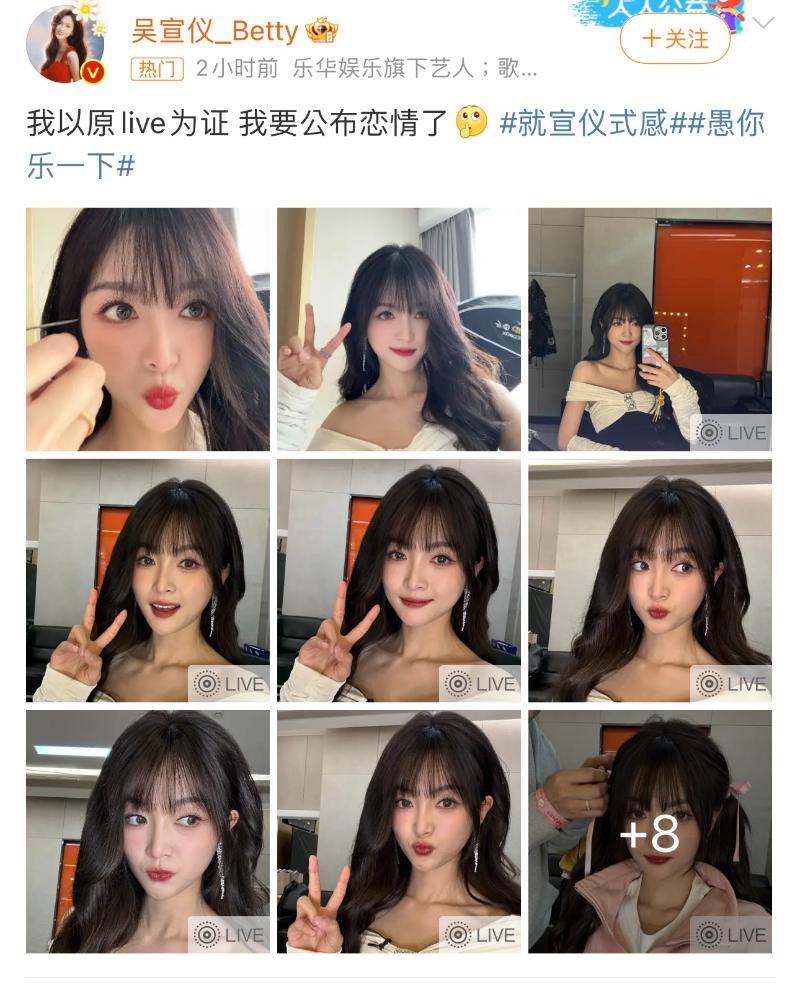Open the second photo with peace sign
This screenshot has height=990, width=800.
pos(399,329)
